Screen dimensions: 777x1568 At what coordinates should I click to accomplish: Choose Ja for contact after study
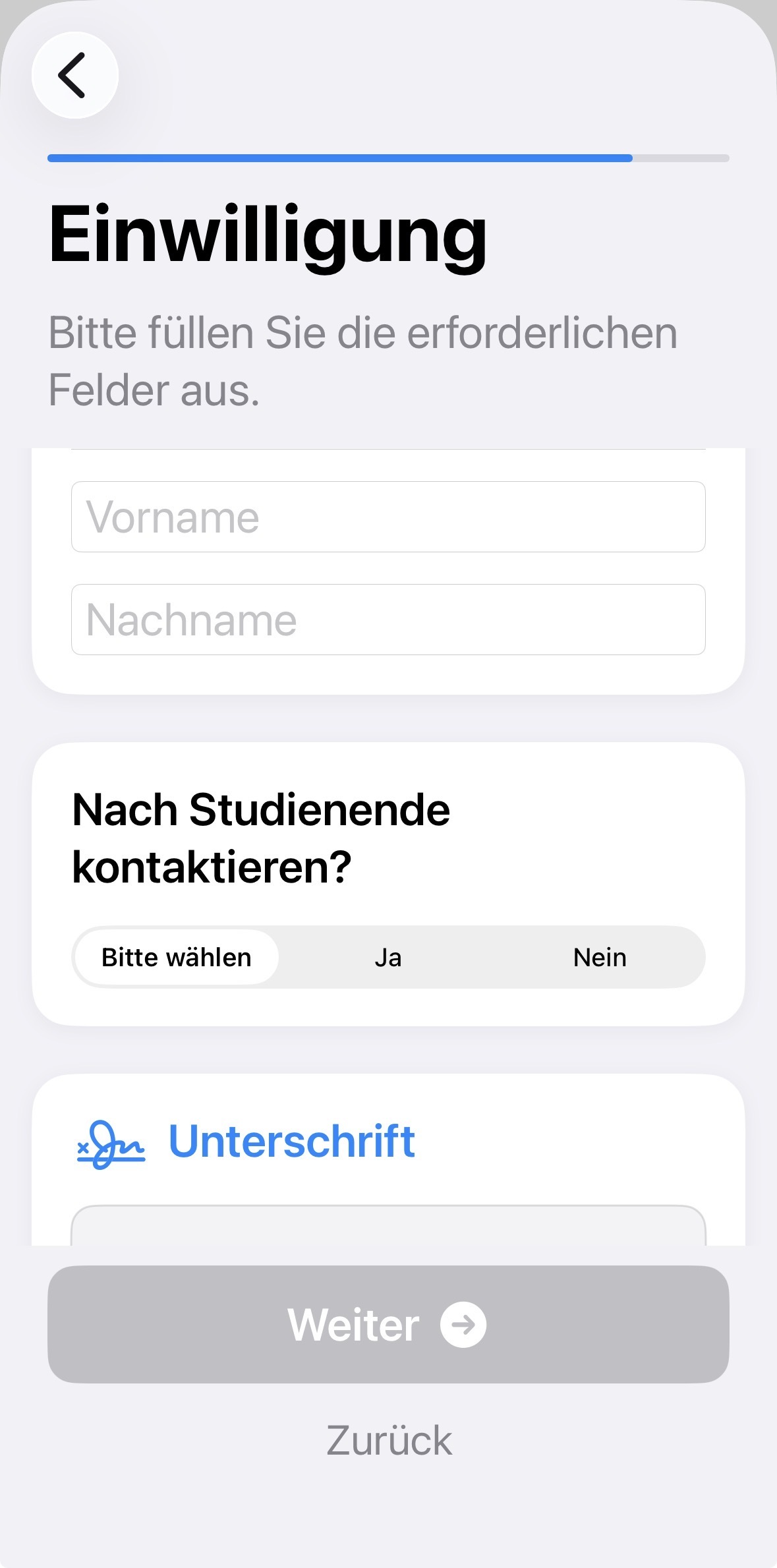[x=388, y=957]
